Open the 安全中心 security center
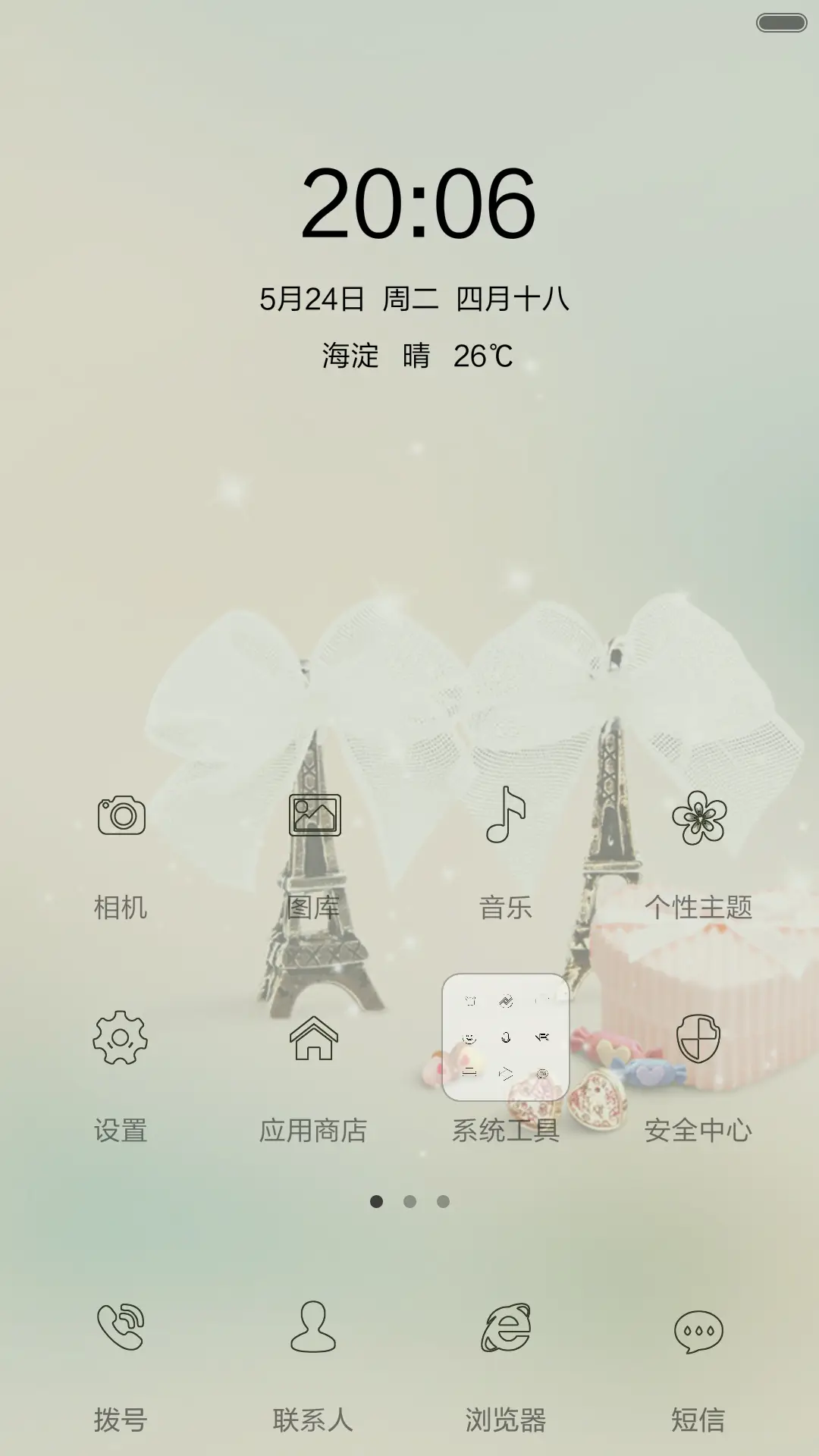This screenshot has height=1456, width=819. [x=699, y=1040]
